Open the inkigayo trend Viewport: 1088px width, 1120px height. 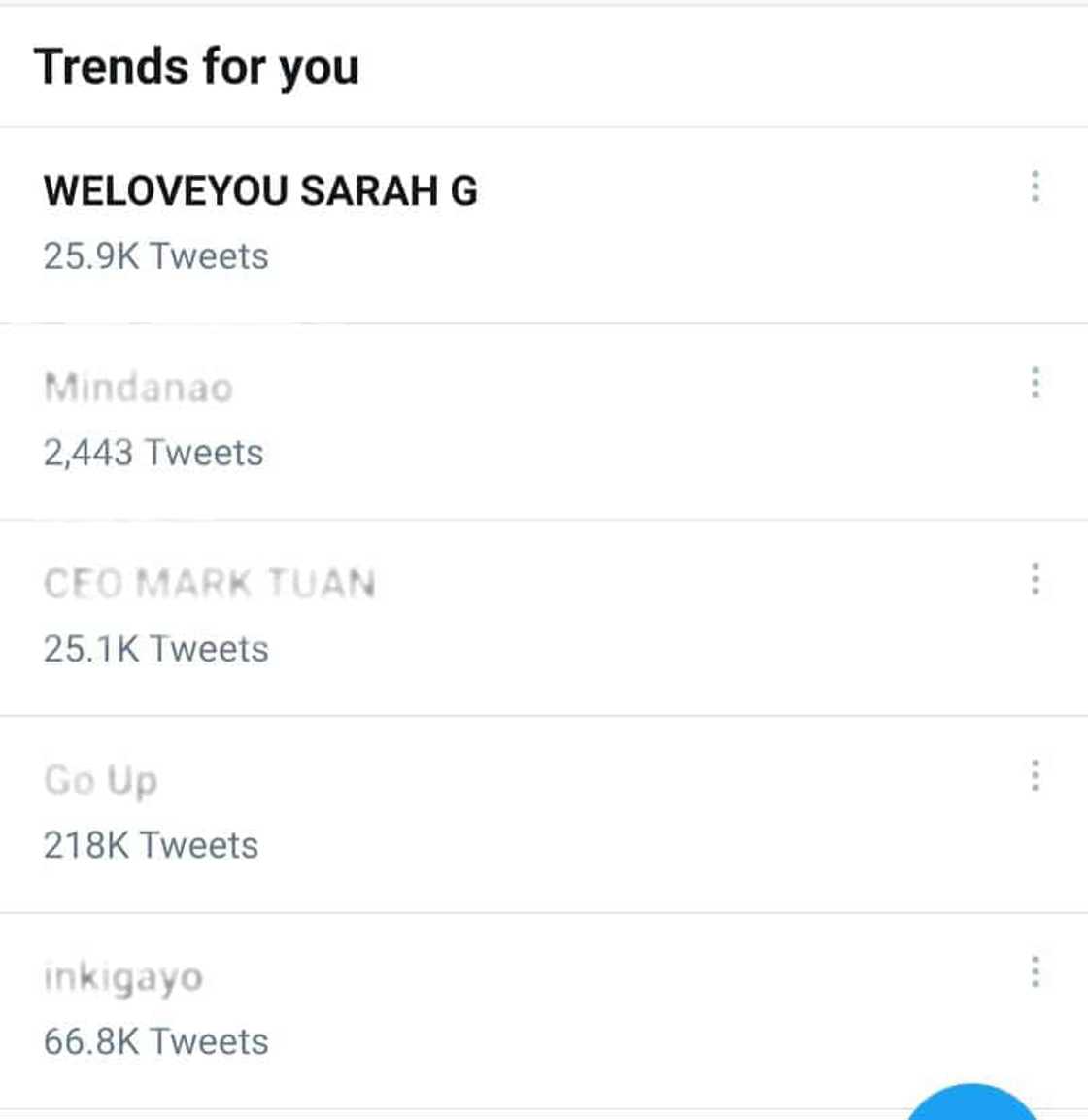tap(123, 977)
